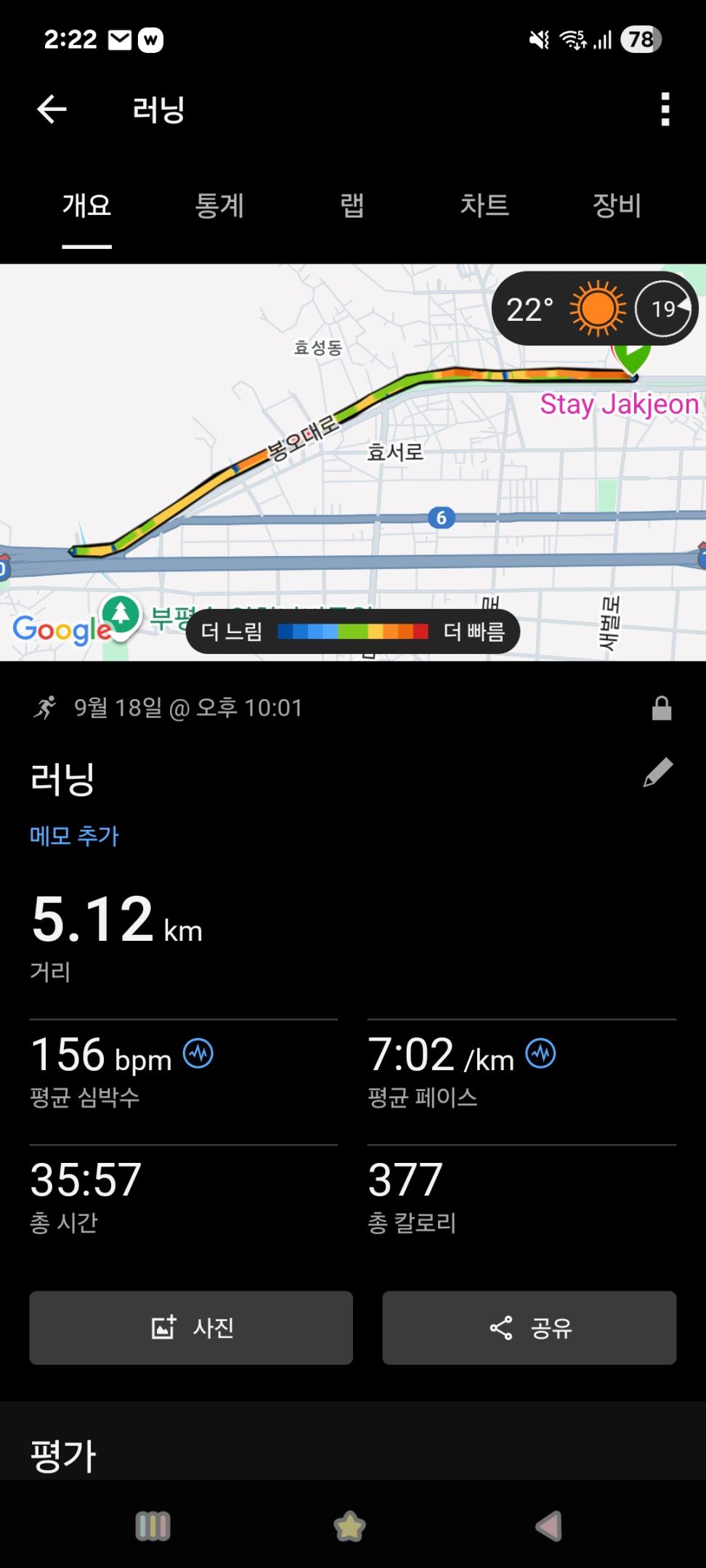
Task: Go back from the 러닝 activity
Action: tap(52, 110)
